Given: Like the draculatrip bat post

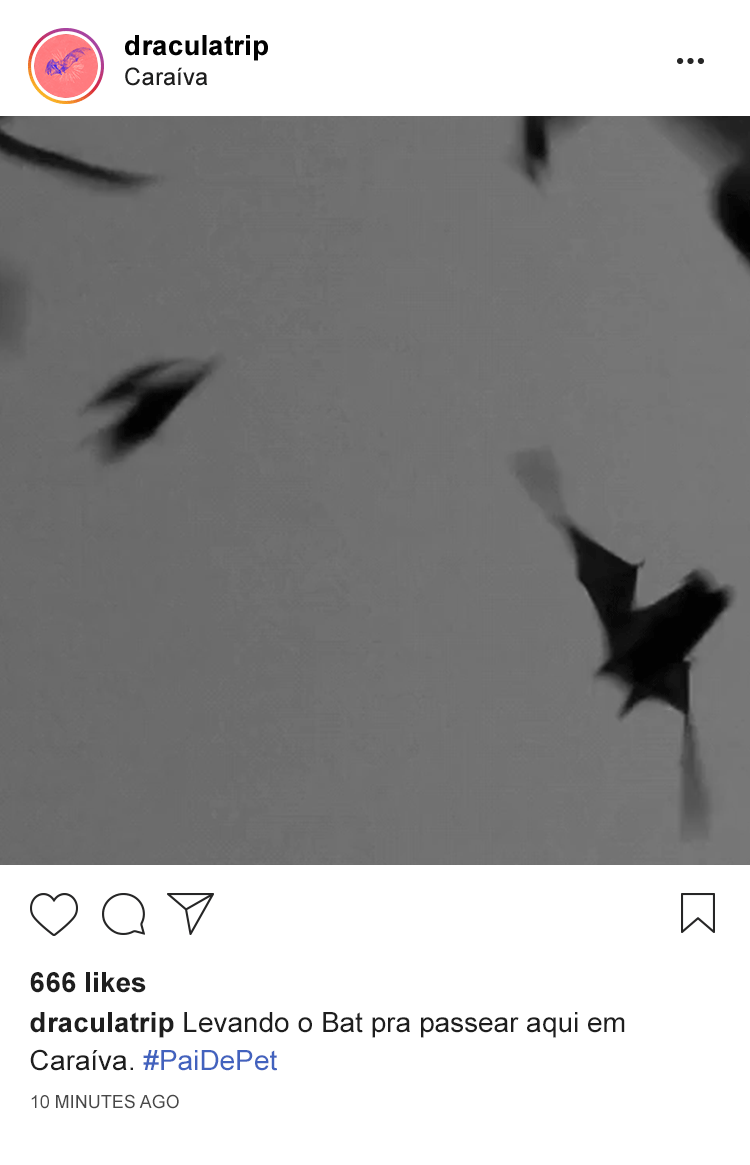Looking at the screenshot, I should point(54,914).
